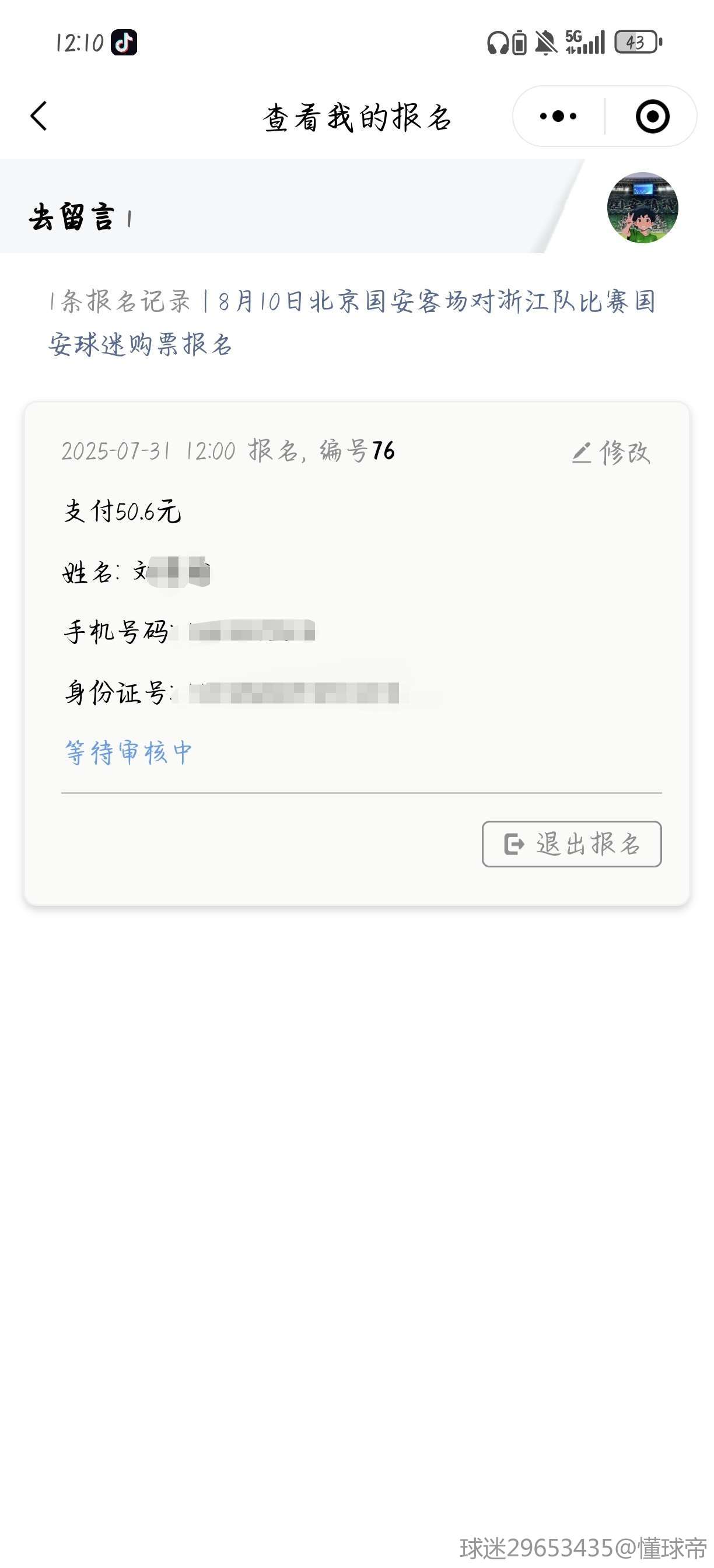Open 去留言 to leave a message

click(72, 216)
